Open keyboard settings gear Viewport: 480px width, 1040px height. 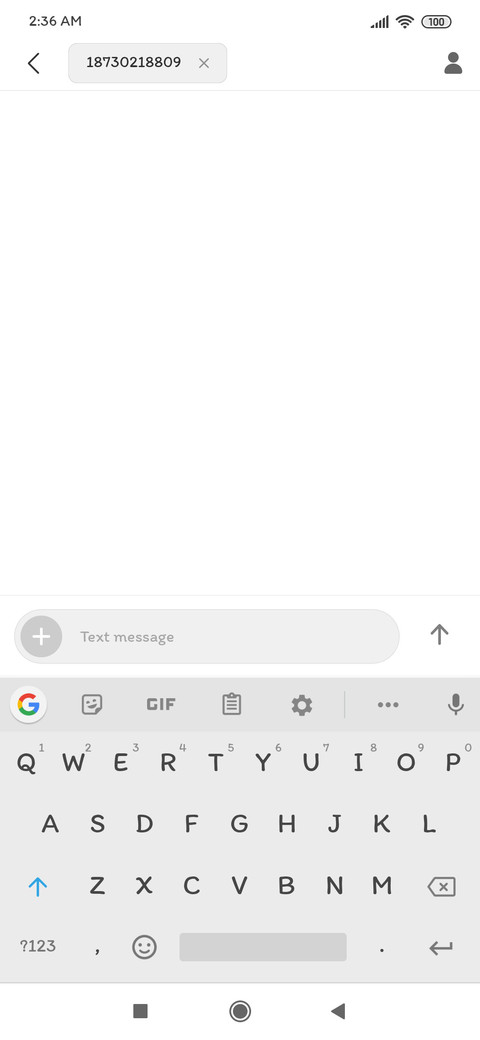tap(302, 705)
